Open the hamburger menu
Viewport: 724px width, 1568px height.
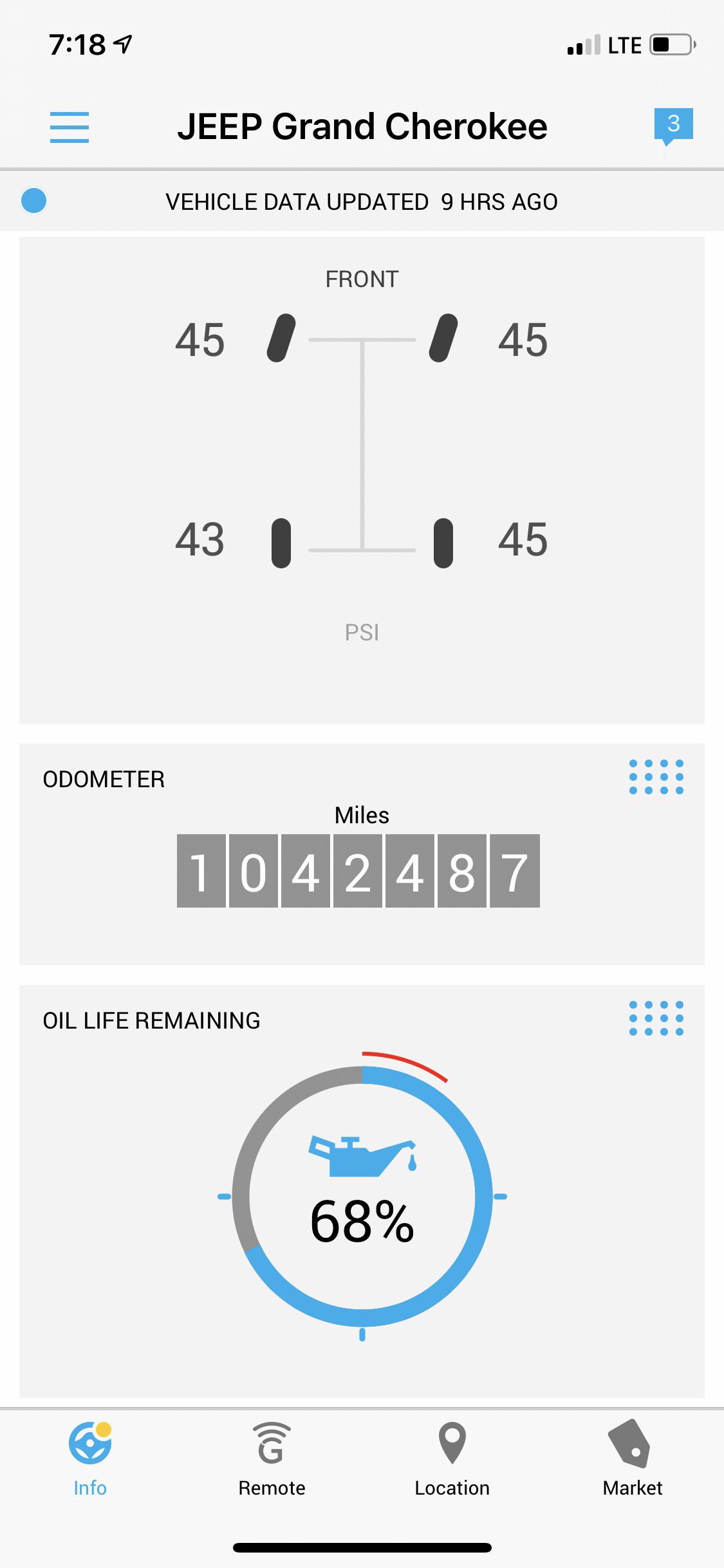click(70, 127)
